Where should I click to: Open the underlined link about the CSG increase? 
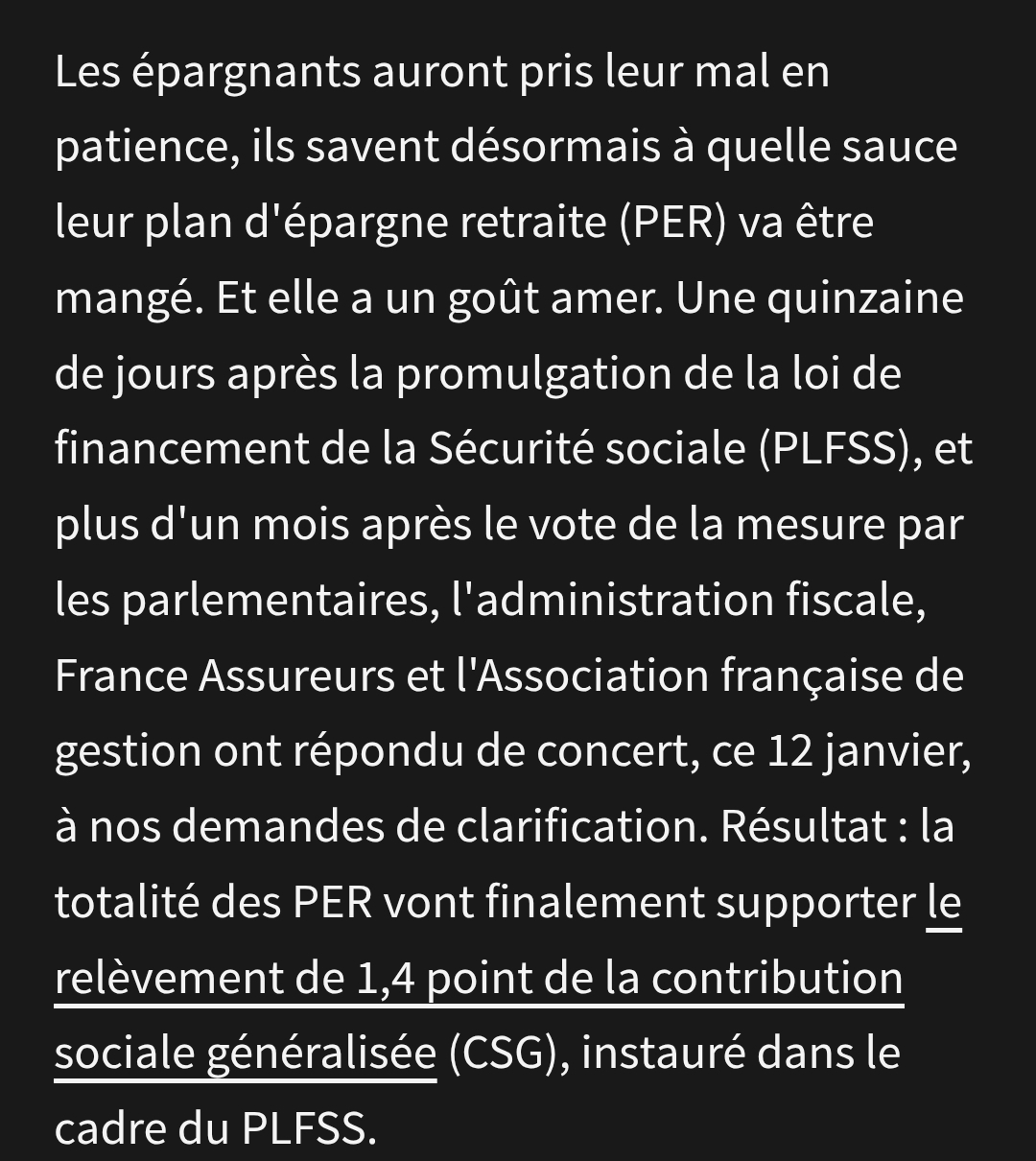click(478, 979)
